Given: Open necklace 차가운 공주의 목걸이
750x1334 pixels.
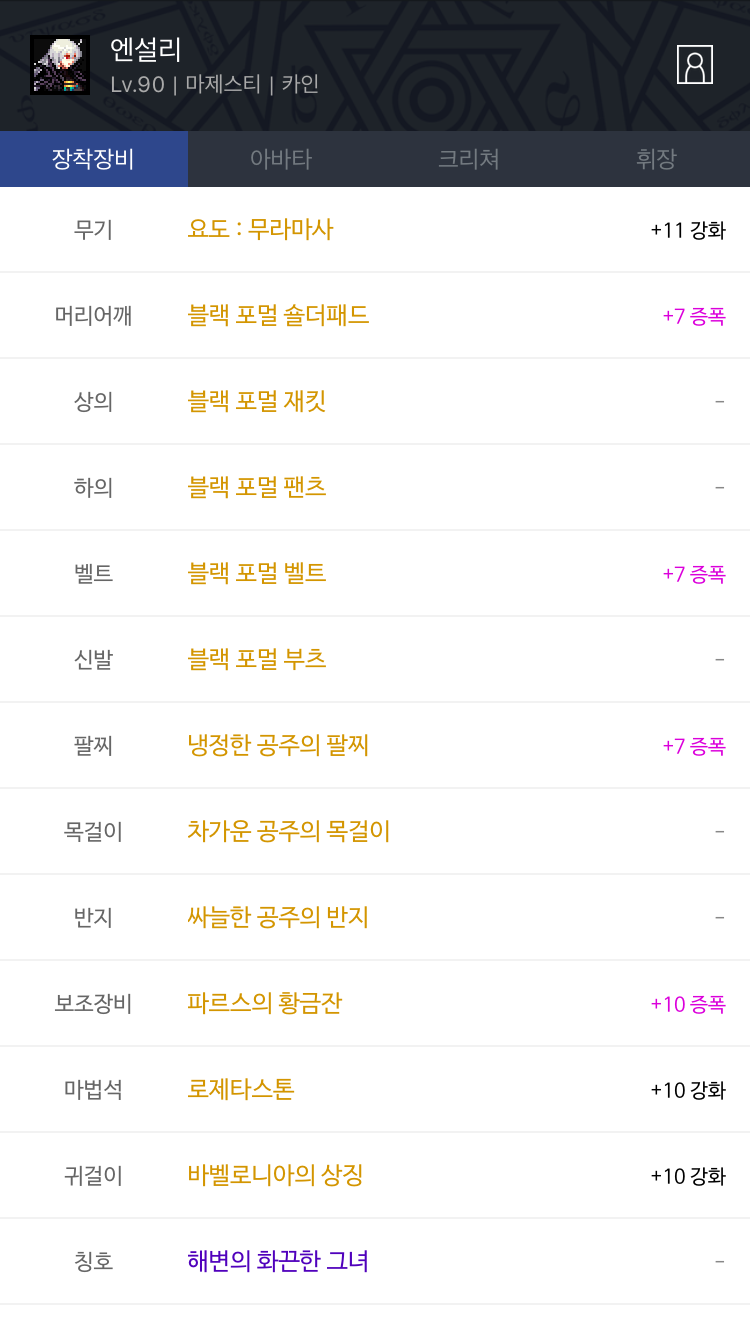Looking at the screenshot, I should tap(289, 831).
